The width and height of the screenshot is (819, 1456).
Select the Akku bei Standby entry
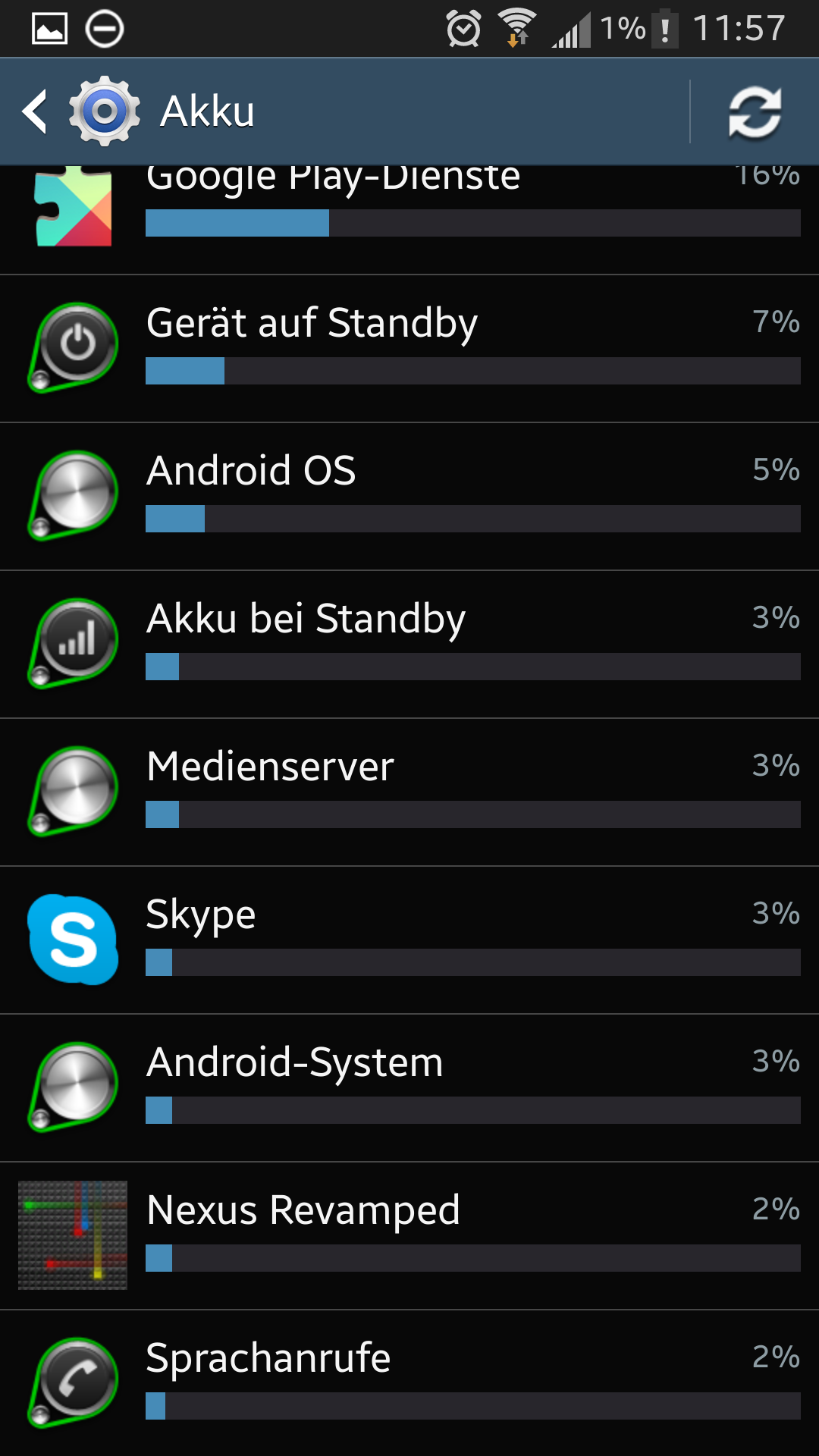coord(409,644)
